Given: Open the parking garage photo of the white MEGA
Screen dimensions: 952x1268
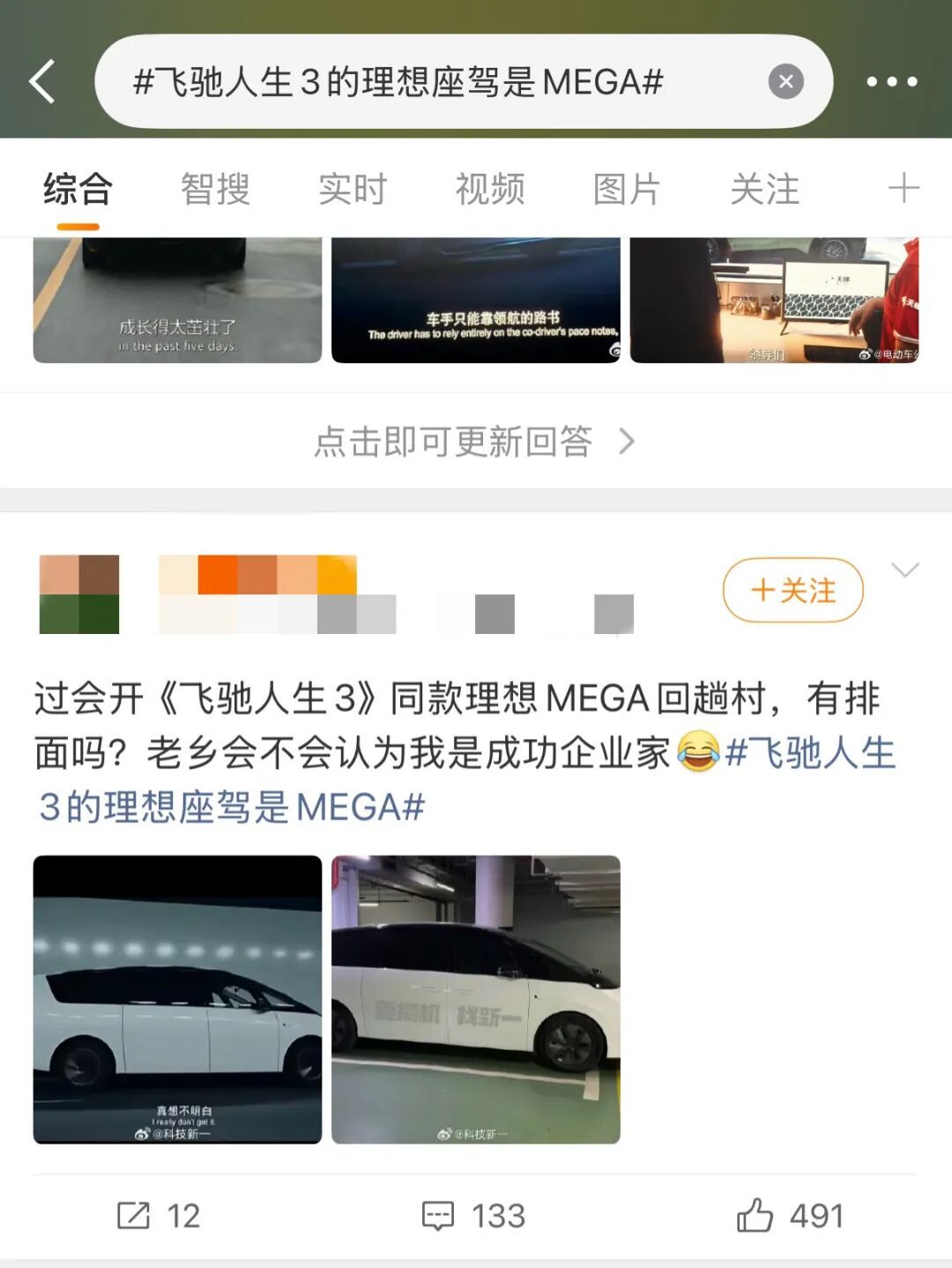Looking at the screenshot, I should (476, 999).
